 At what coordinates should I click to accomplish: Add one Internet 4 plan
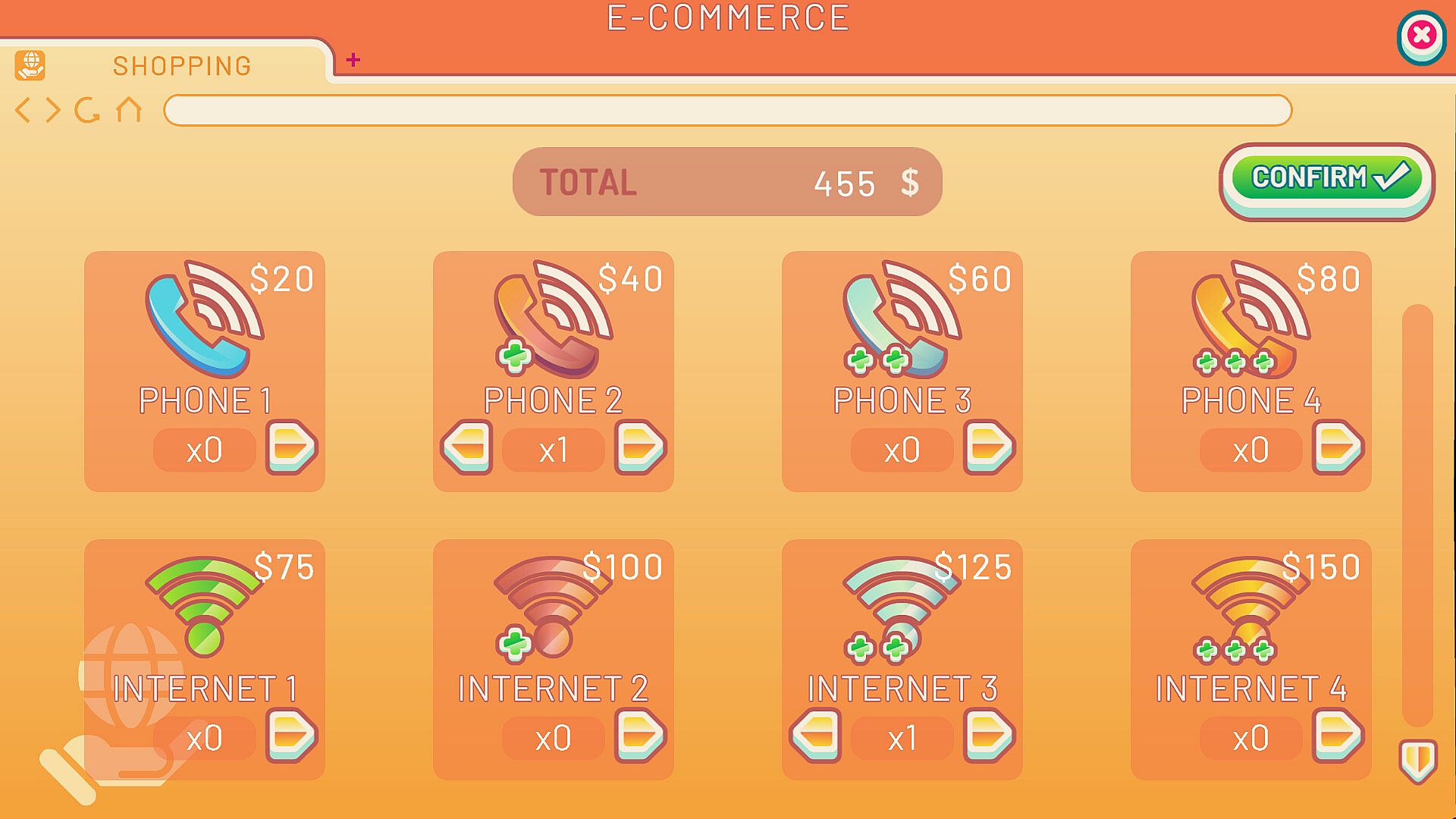click(1338, 735)
